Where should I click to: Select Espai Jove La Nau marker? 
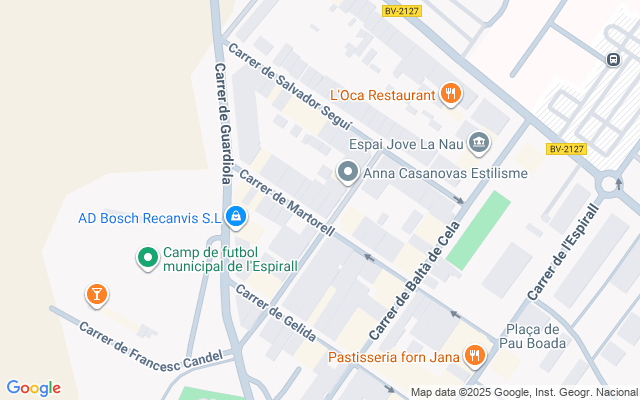478,144
